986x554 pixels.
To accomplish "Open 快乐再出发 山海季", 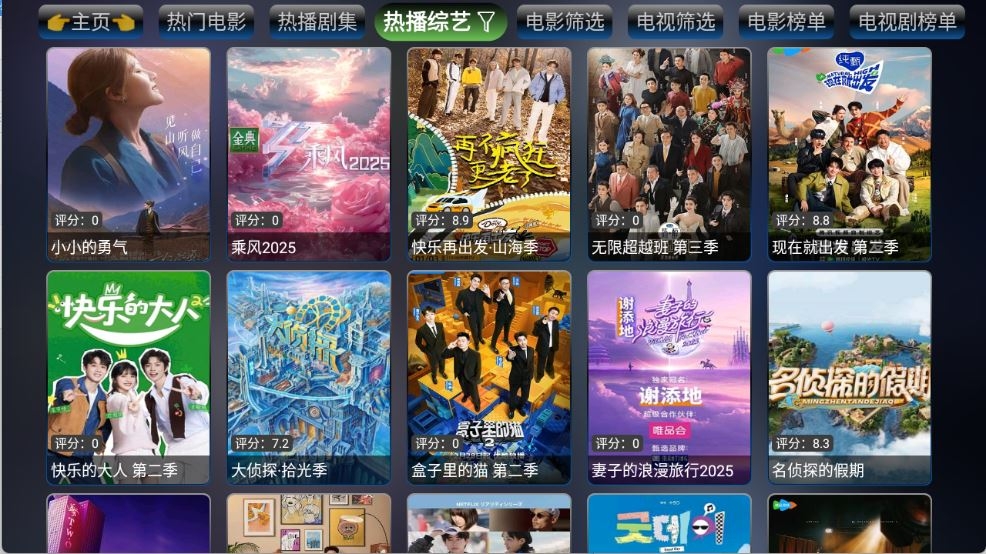I will point(489,154).
